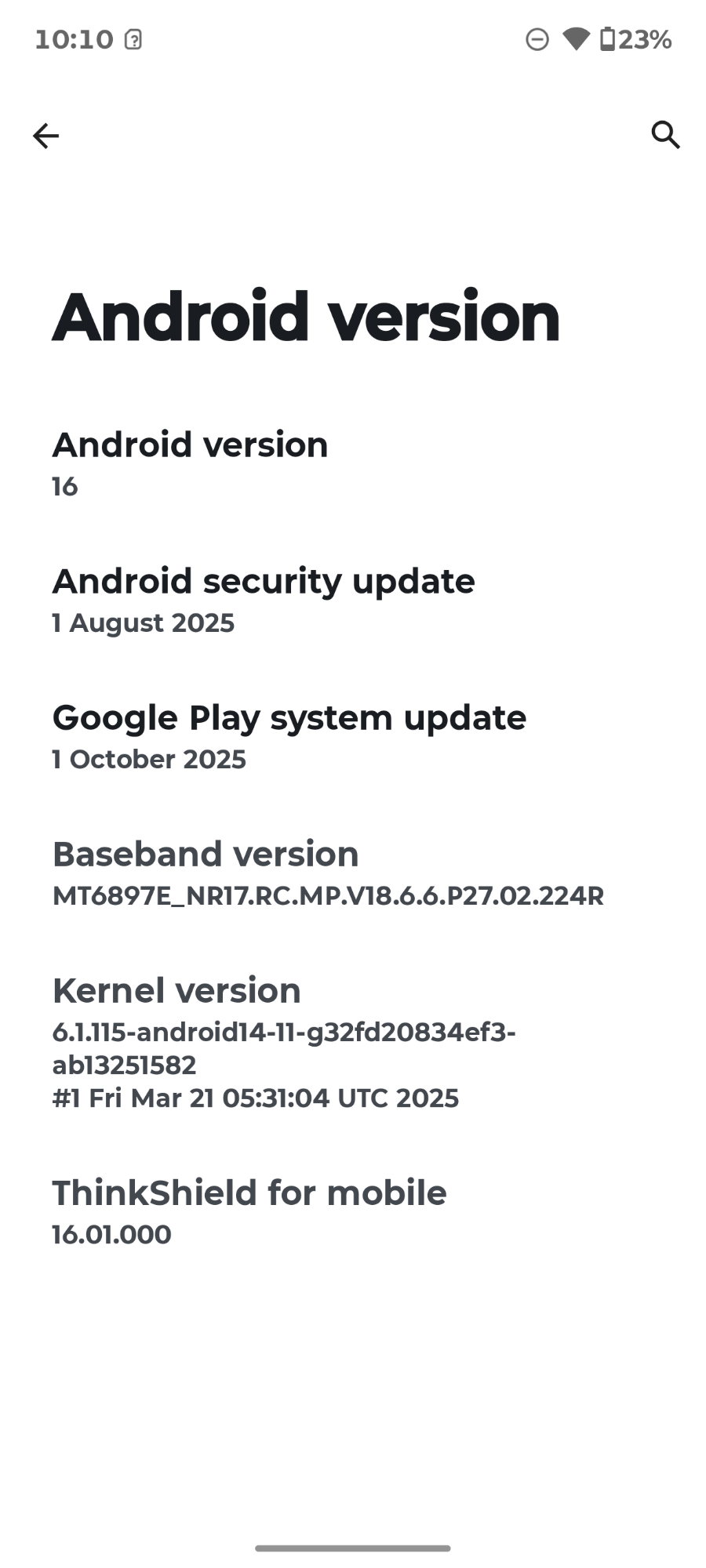This screenshot has width=706, height=1568.
Task: Open settings search
Action: (665, 135)
